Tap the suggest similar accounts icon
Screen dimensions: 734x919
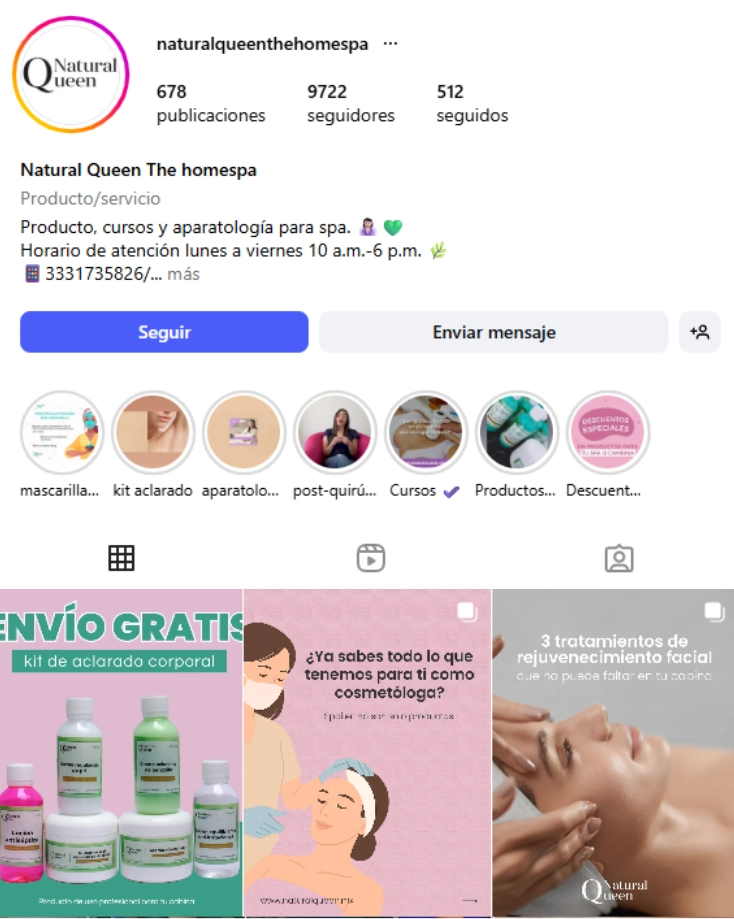[x=699, y=332]
